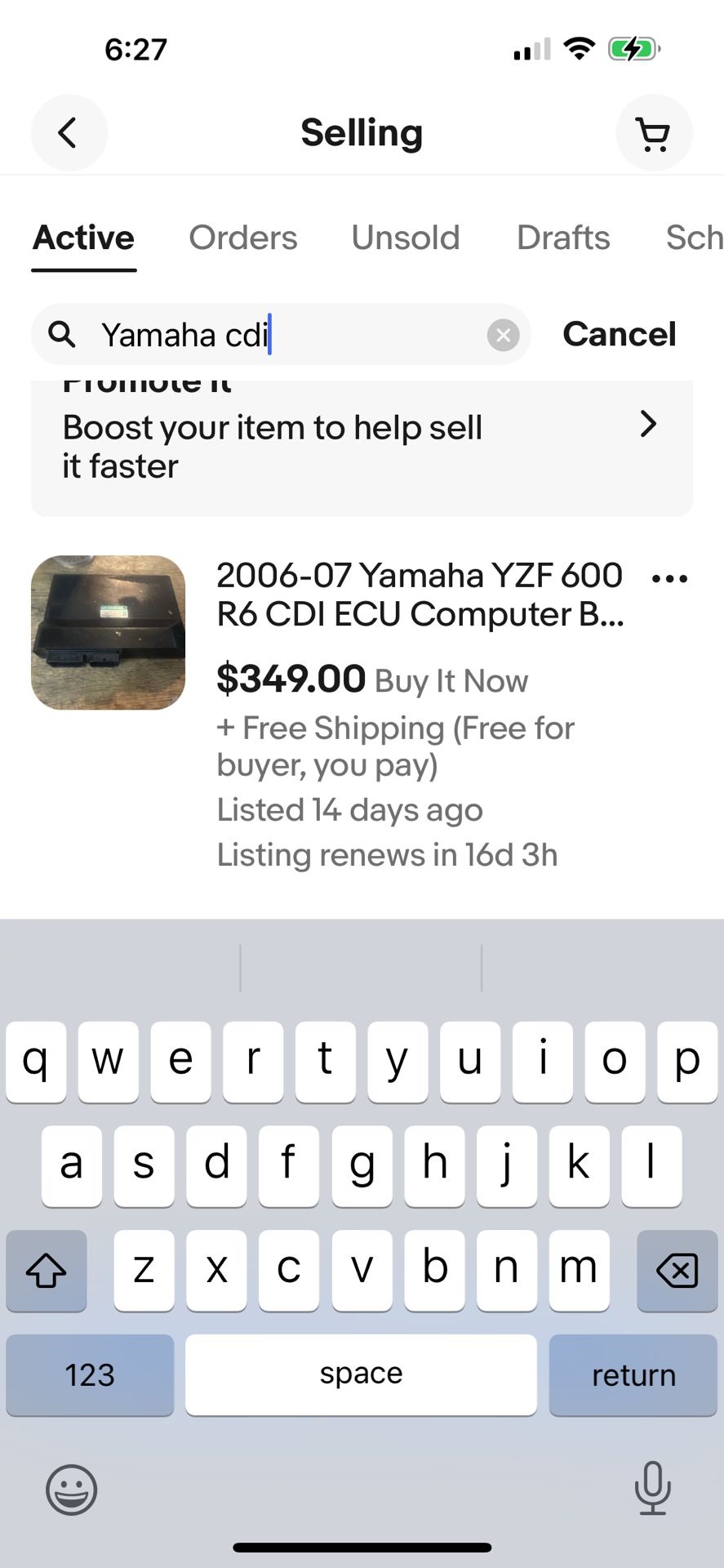Tap the CDI ECU listing photo thumbnail

click(107, 631)
